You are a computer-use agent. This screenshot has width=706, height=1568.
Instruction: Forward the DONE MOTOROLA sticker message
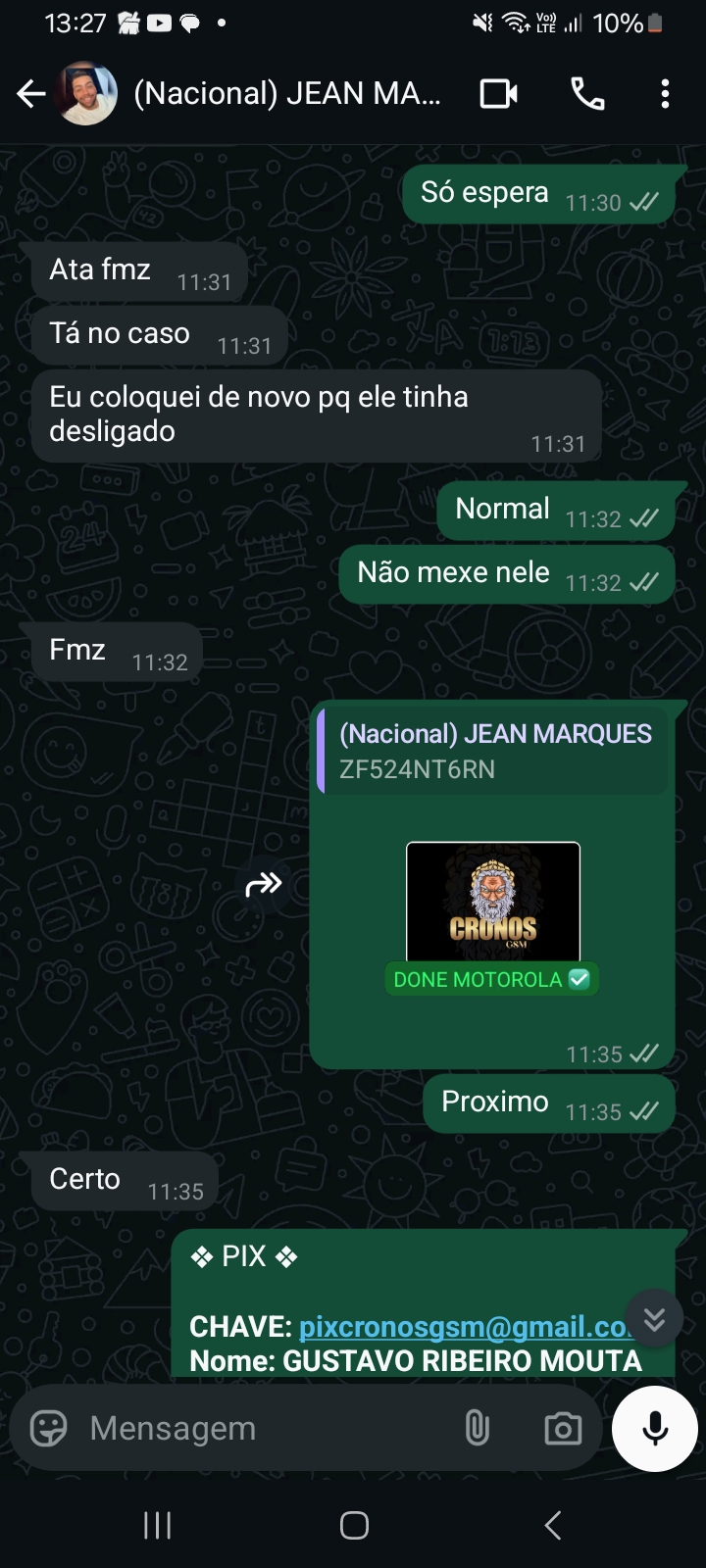coord(263,885)
